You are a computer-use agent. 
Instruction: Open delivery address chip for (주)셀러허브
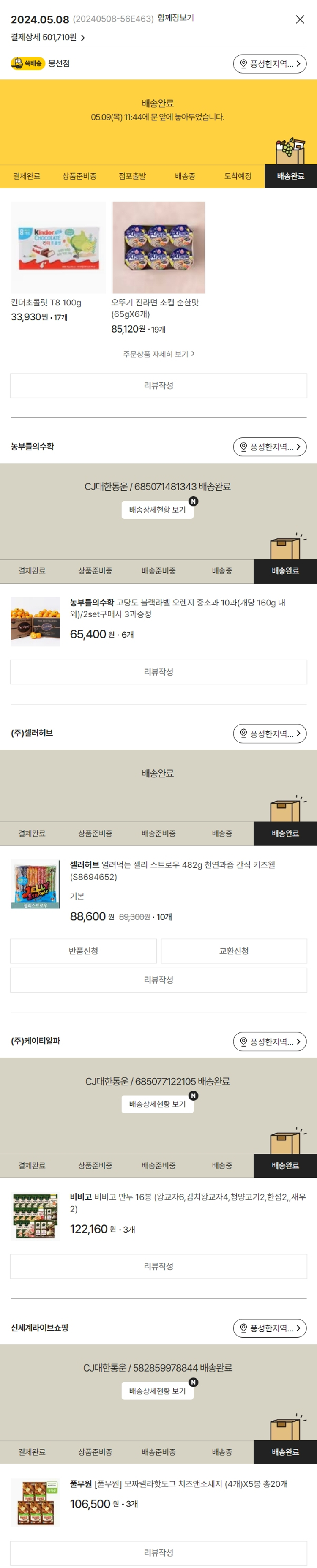[269, 734]
